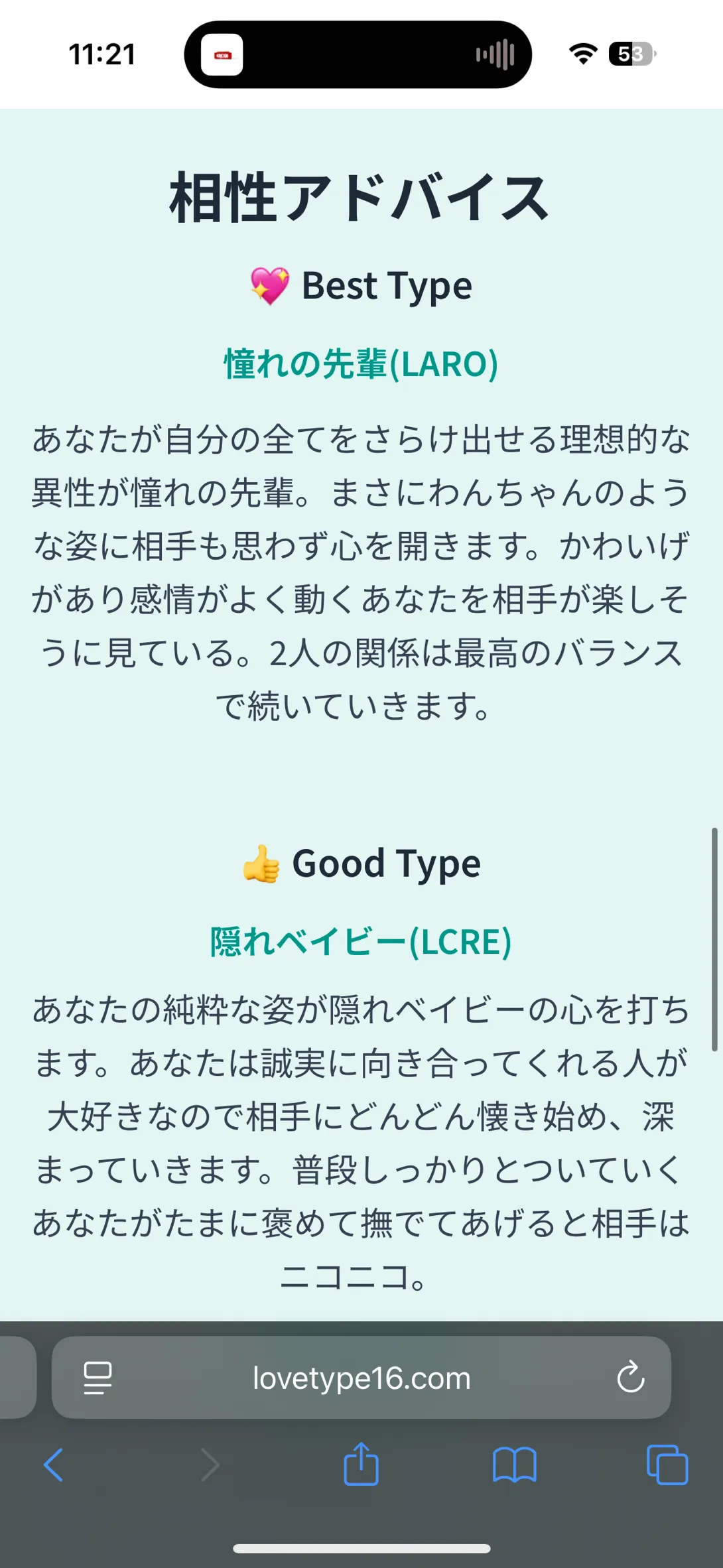Open the page settings menu icon
723x1568 pixels.
[x=98, y=1378]
